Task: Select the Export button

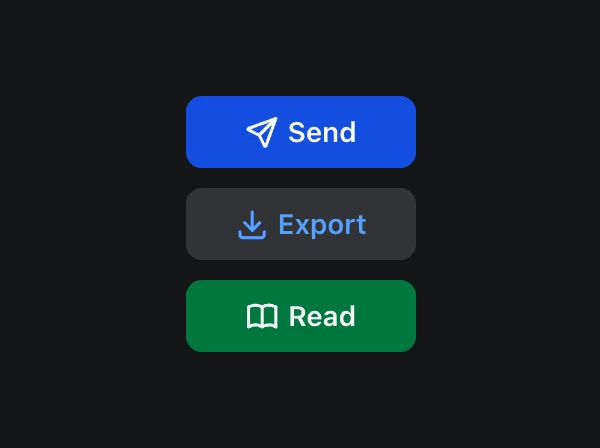Action: coord(300,224)
